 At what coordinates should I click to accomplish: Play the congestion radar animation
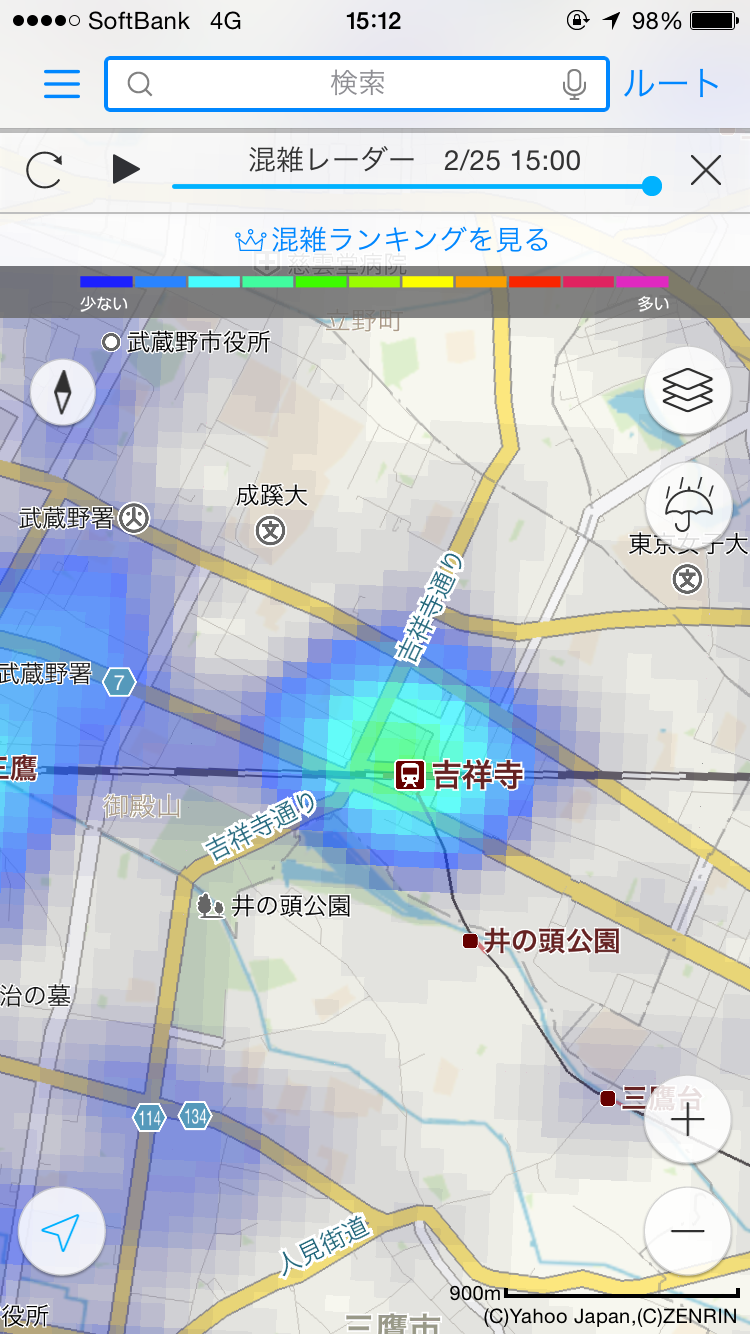pyautogui.click(x=125, y=169)
